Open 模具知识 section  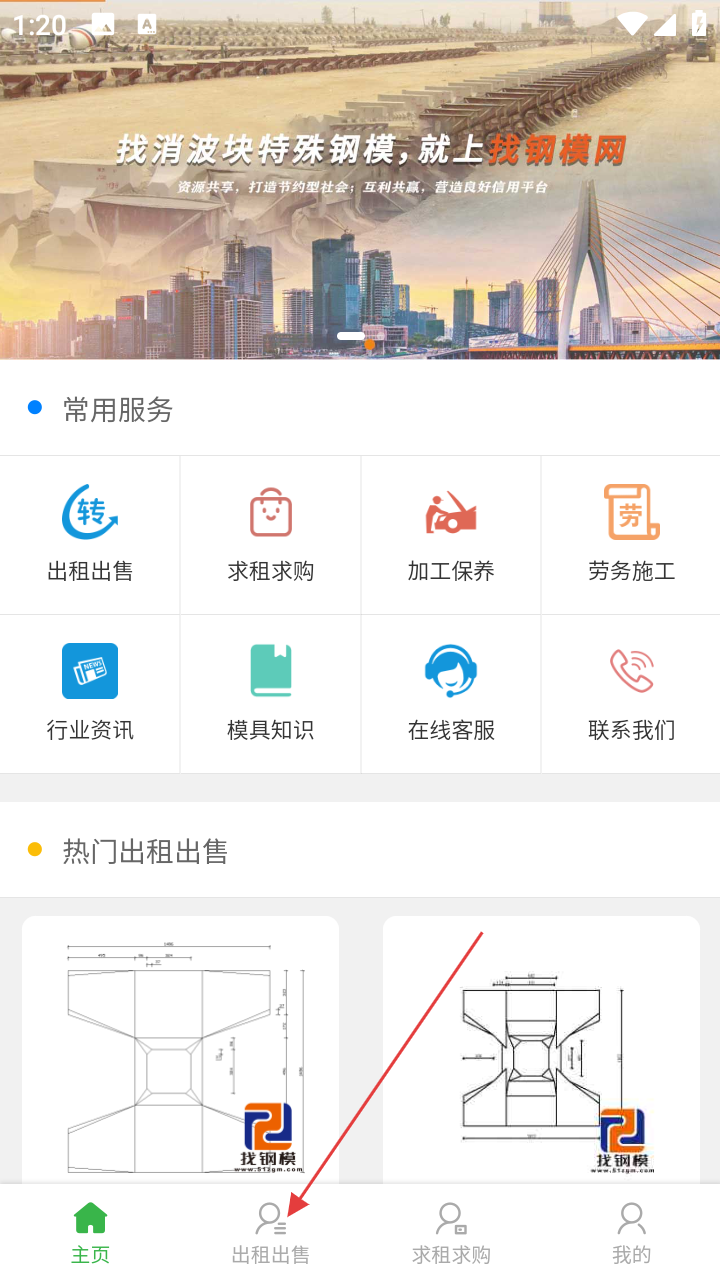[270, 693]
